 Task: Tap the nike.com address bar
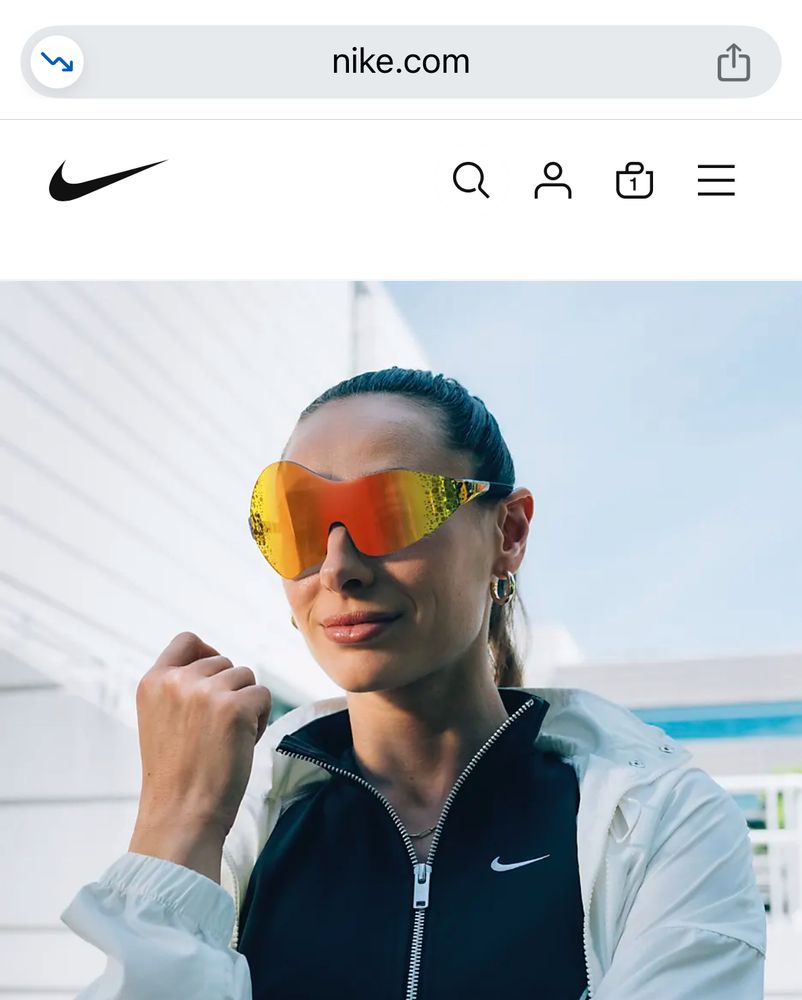[x=400, y=62]
